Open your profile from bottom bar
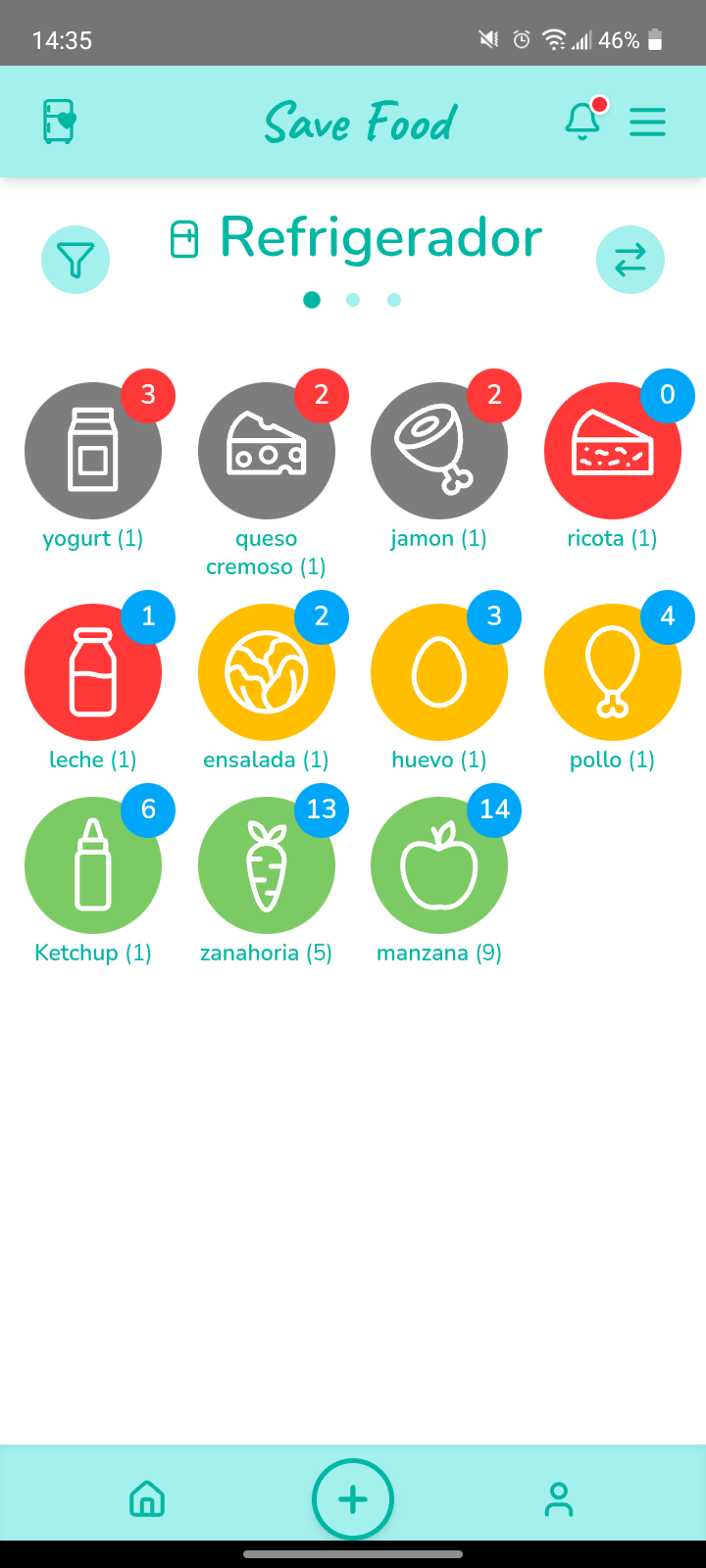This screenshot has width=706, height=1568. pyautogui.click(x=559, y=1498)
